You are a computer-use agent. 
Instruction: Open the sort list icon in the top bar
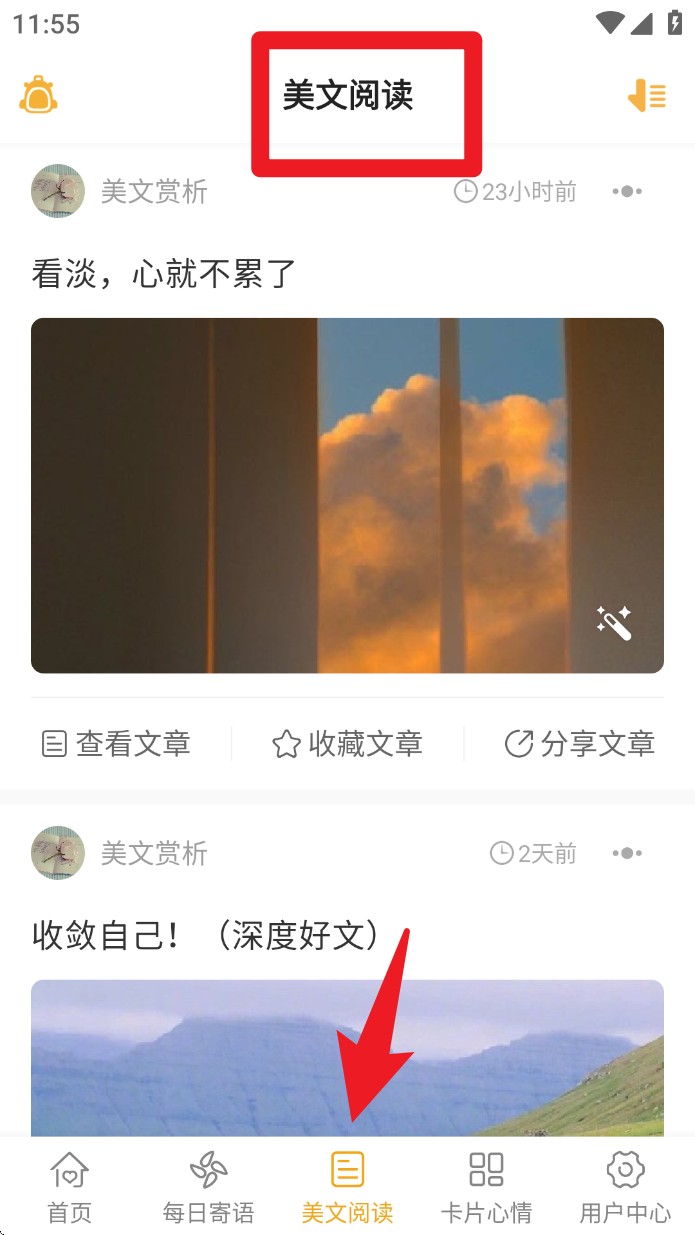click(646, 96)
